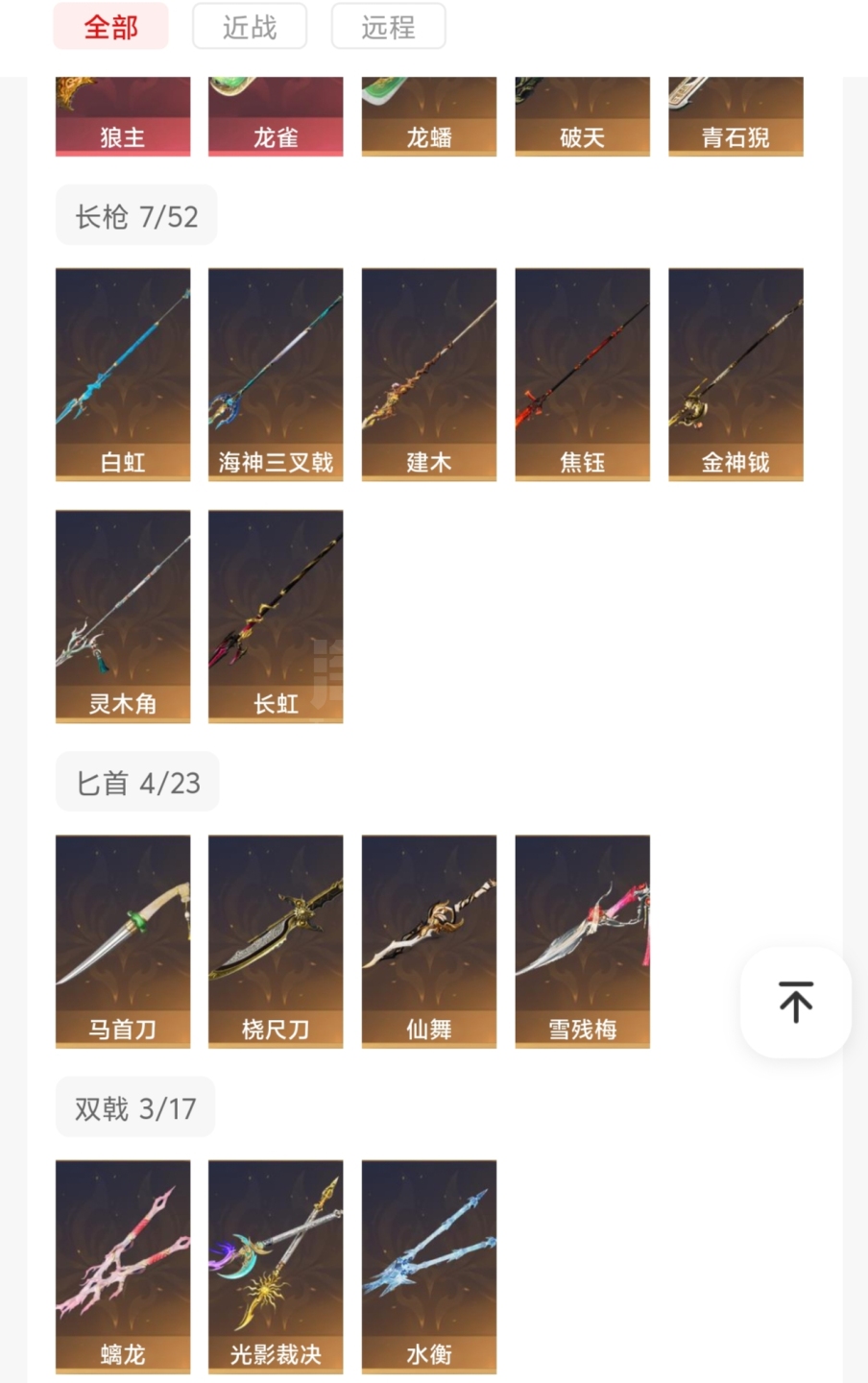View the 仙舞 dagger skin
Screen dimensions: 868x1383
point(429,941)
